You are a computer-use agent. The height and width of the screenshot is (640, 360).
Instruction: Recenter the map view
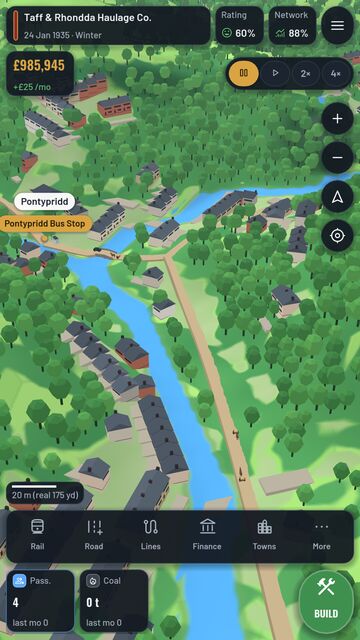pyautogui.click(x=337, y=236)
